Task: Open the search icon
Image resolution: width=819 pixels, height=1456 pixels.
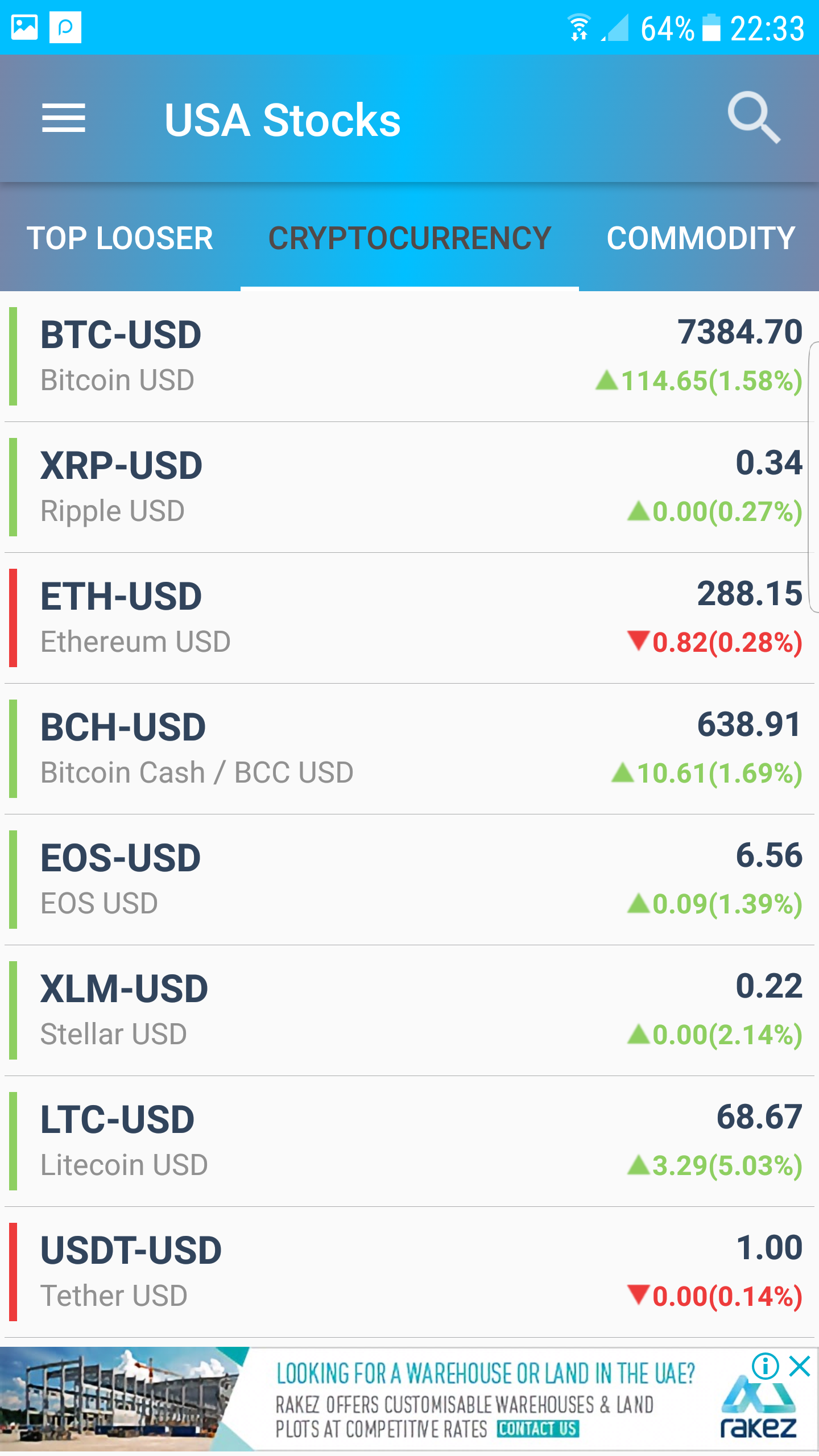Action: pyautogui.click(x=754, y=118)
